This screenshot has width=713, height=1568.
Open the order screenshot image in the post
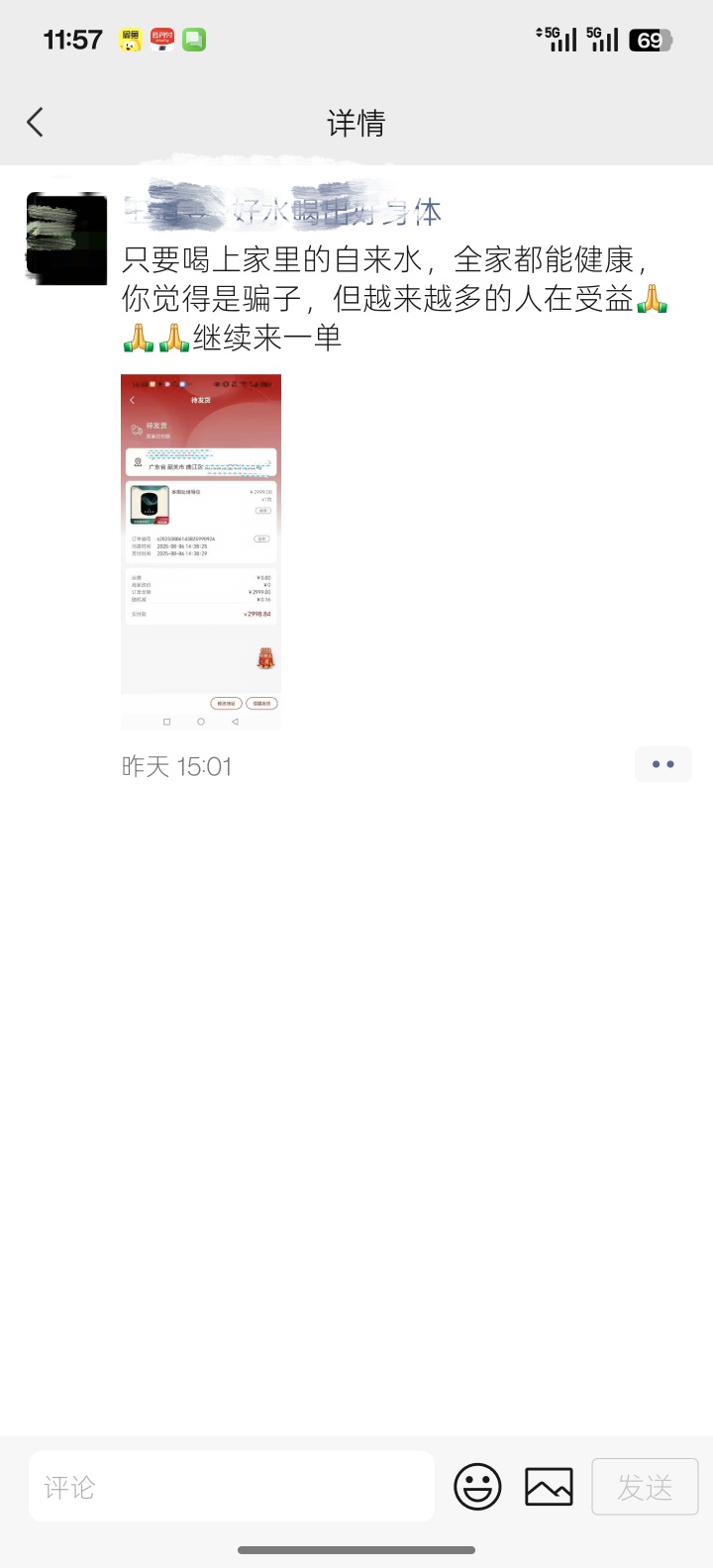click(201, 551)
